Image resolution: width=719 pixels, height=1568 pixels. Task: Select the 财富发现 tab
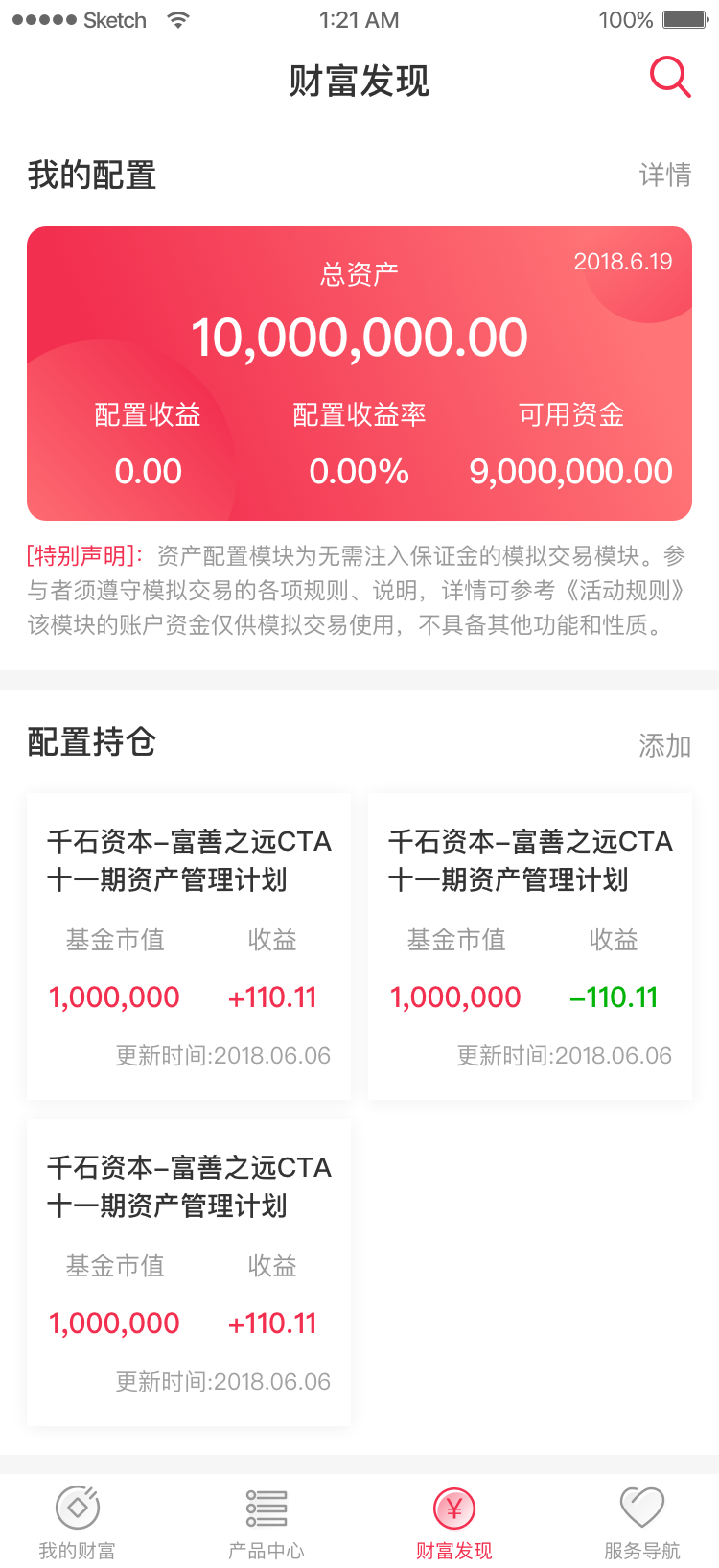(453, 1522)
